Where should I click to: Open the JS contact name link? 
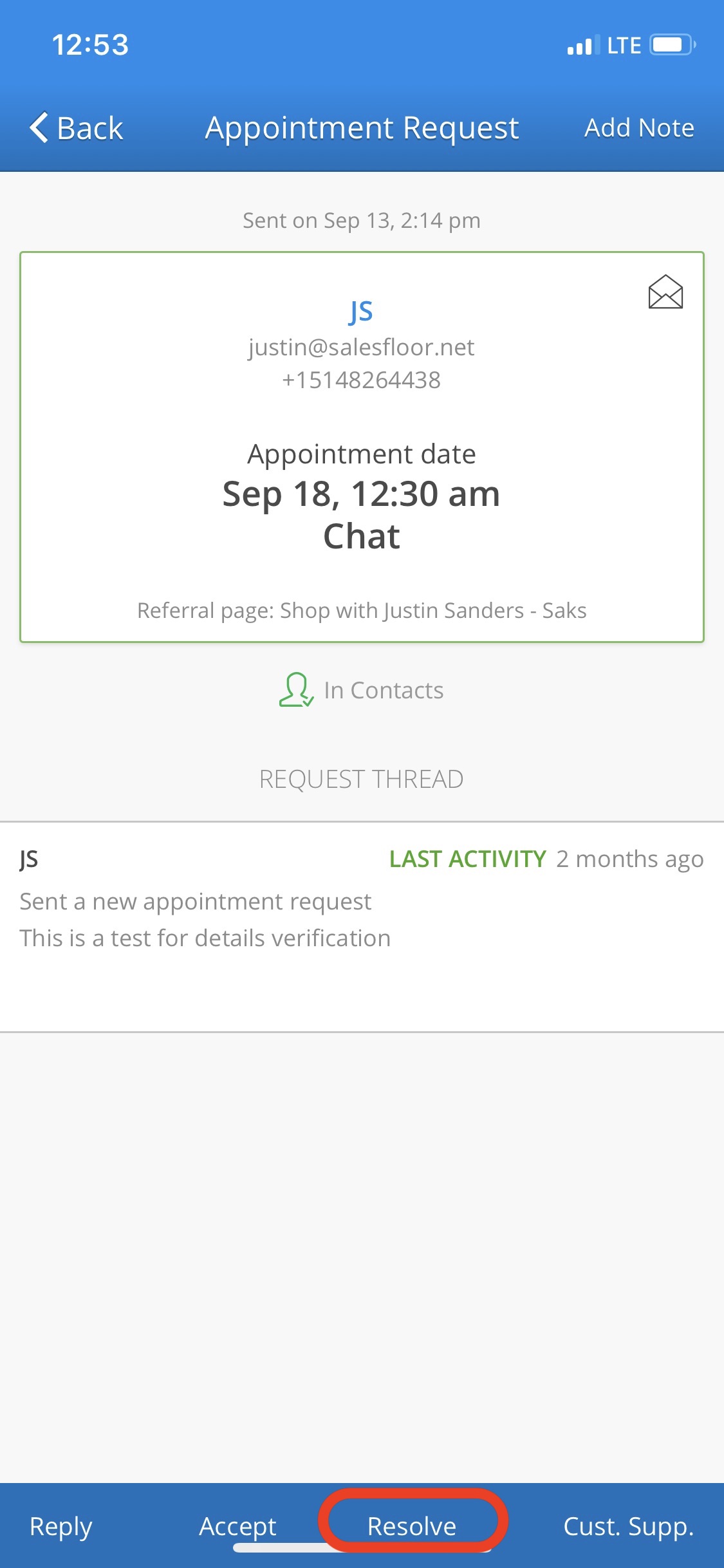361,312
